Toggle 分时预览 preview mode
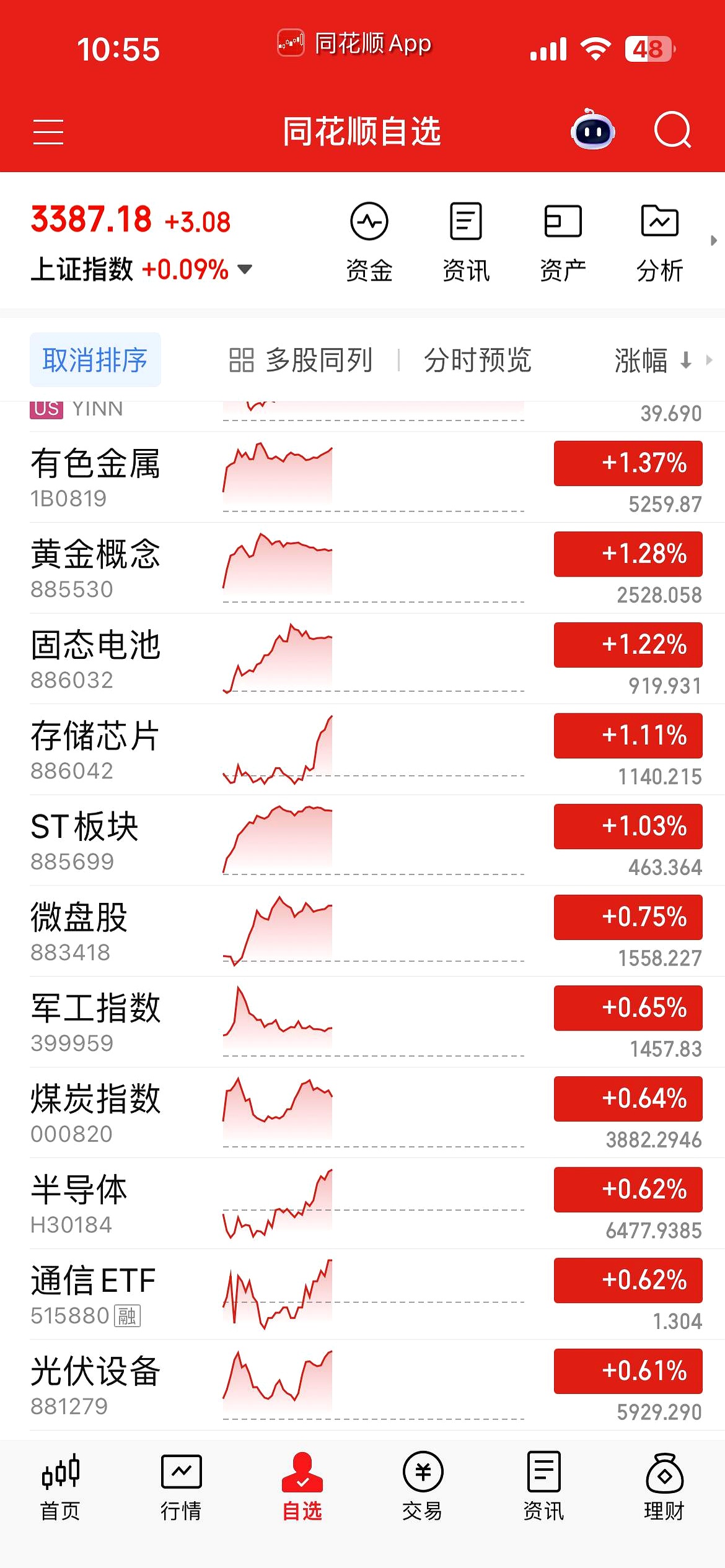Screen dimensions: 725x1568 476,360
